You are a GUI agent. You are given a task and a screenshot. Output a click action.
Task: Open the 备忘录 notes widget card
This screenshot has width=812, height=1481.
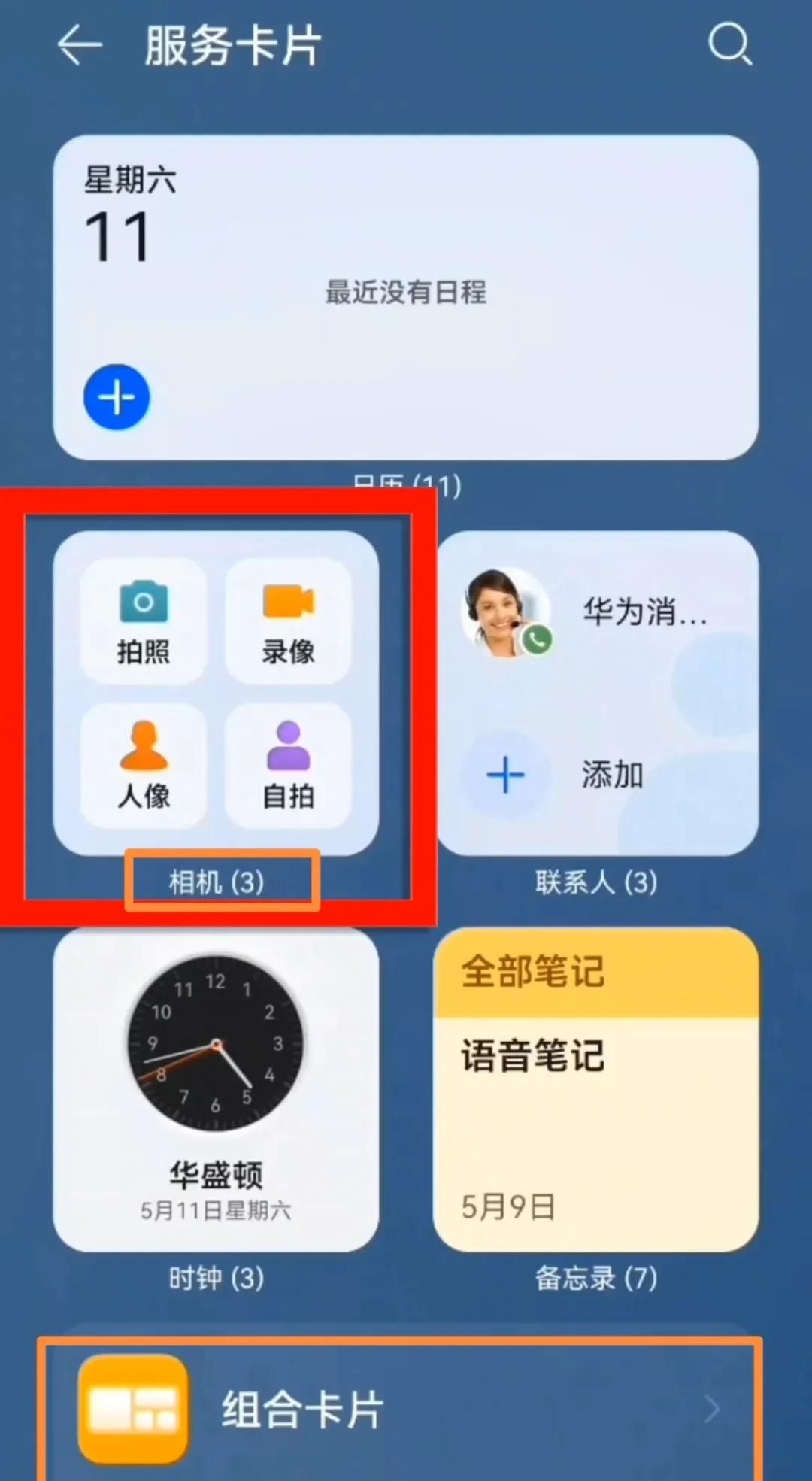coord(597,1089)
